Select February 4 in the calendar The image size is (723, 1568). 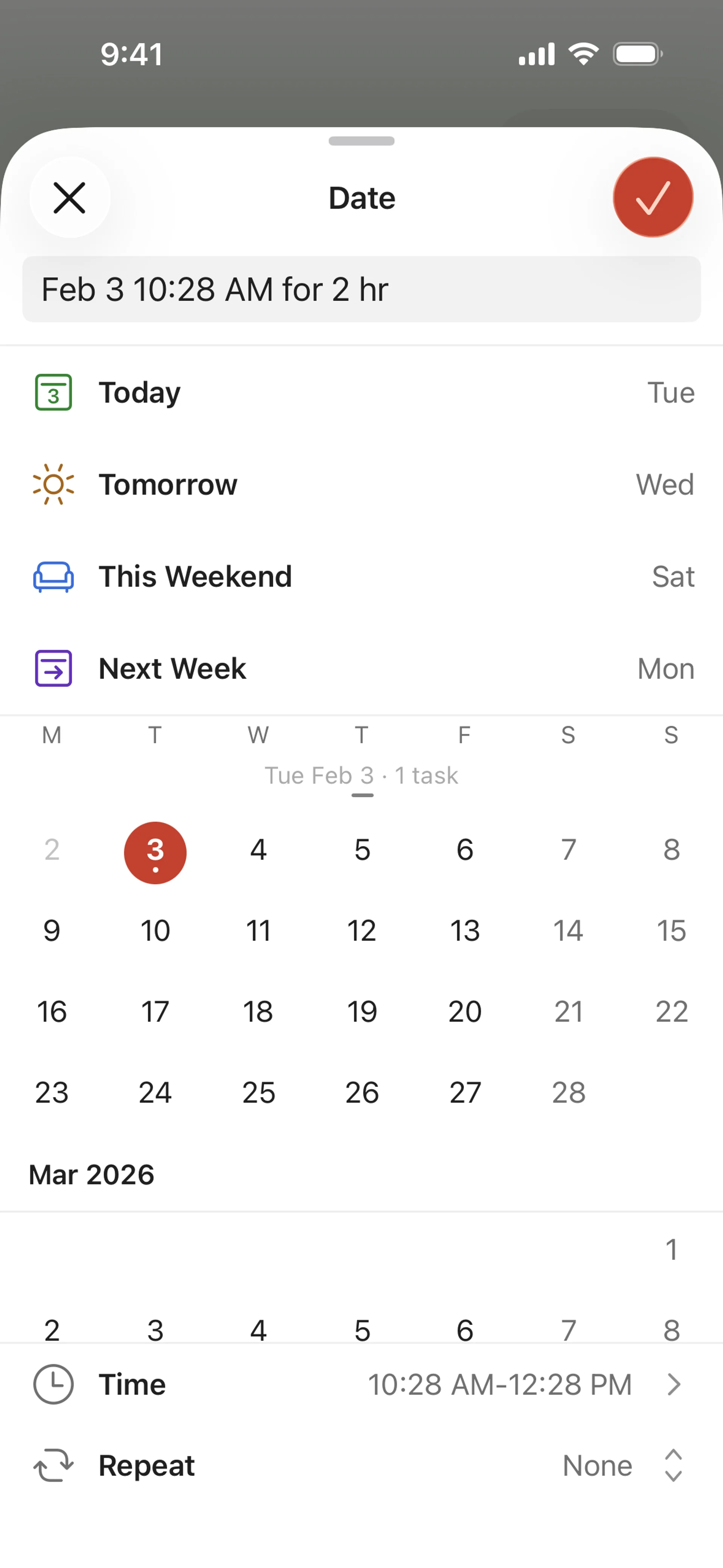258,850
